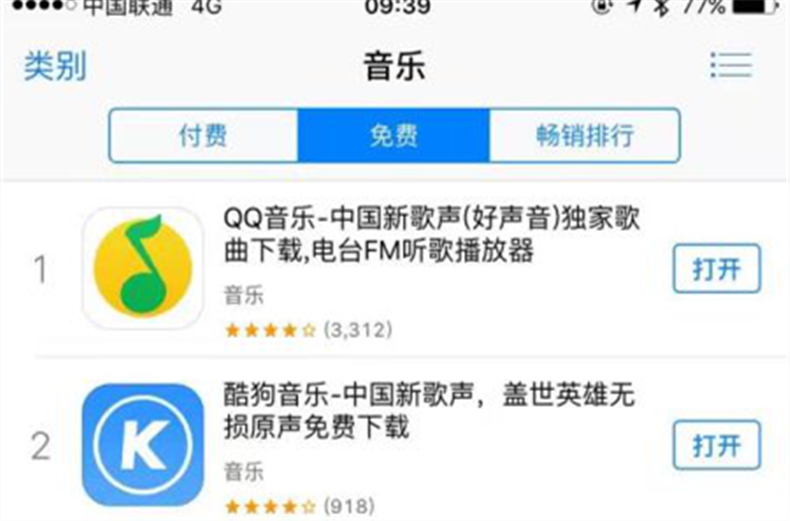Viewport: 790px width, 521px height.
Task: Select the 免费 tab
Action: (x=394, y=135)
